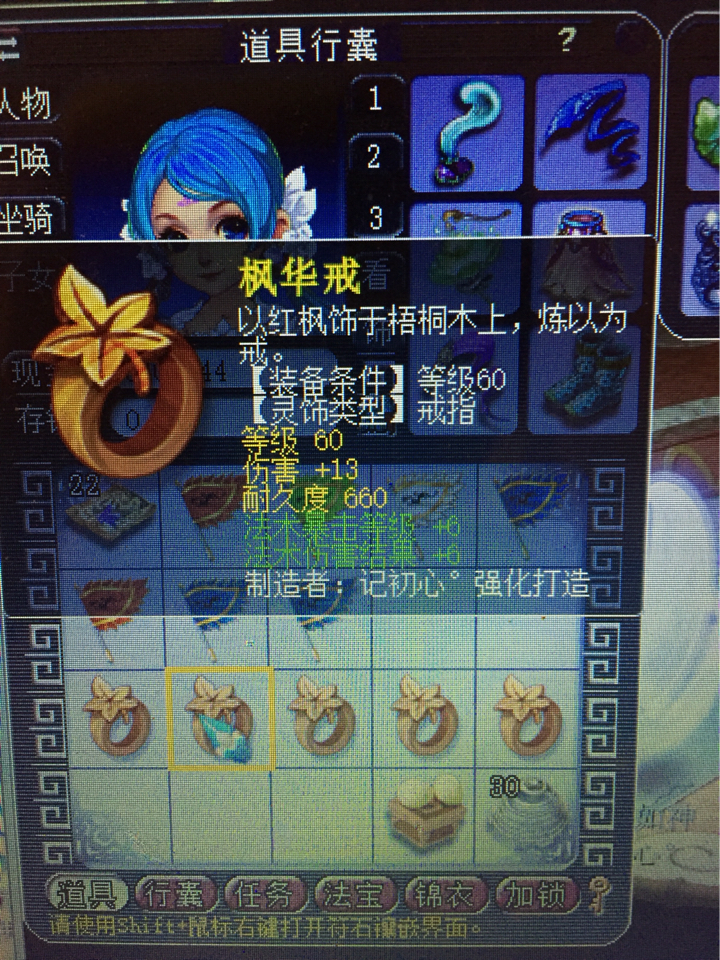Screen dimensions: 720x960
Task: Open the 人物 side tab
Action: click(28, 103)
